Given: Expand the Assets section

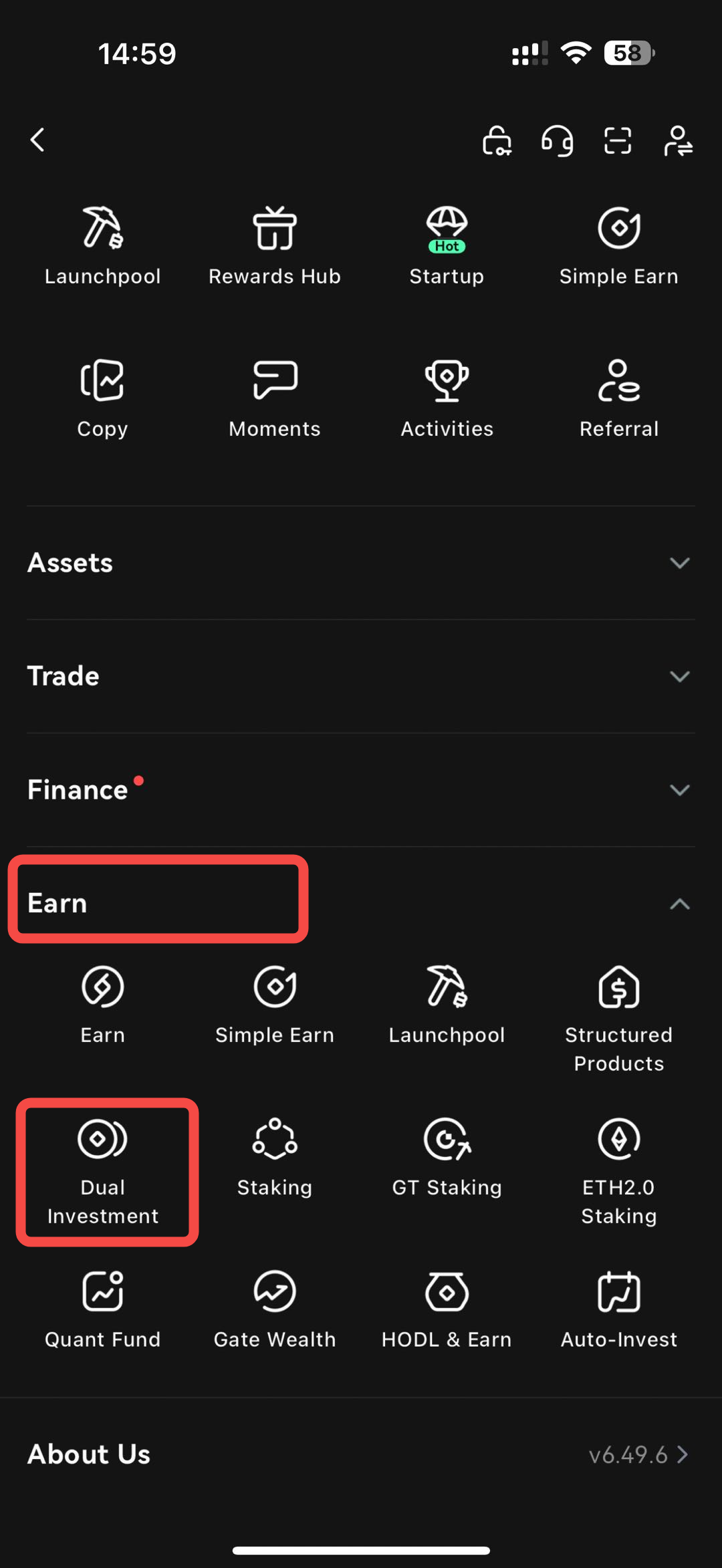Looking at the screenshot, I should (x=361, y=563).
